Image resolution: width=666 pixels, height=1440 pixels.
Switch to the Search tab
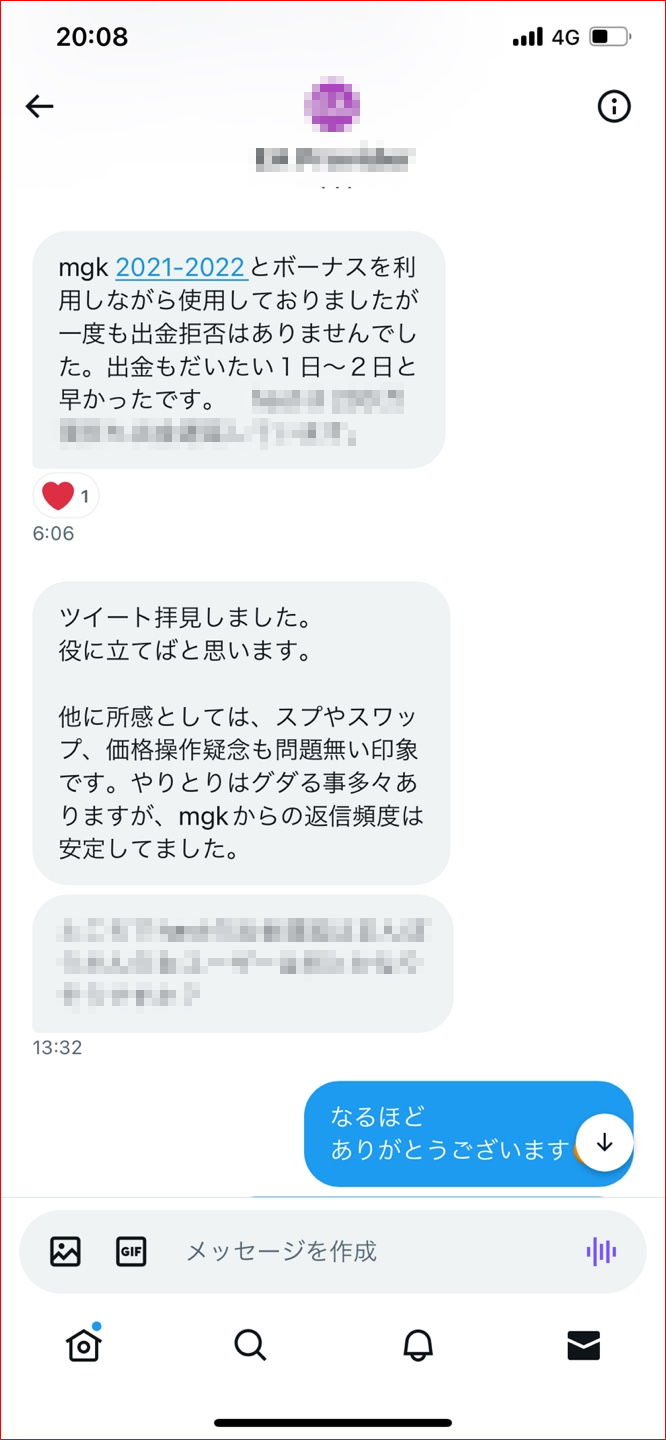[x=250, y=1346]
